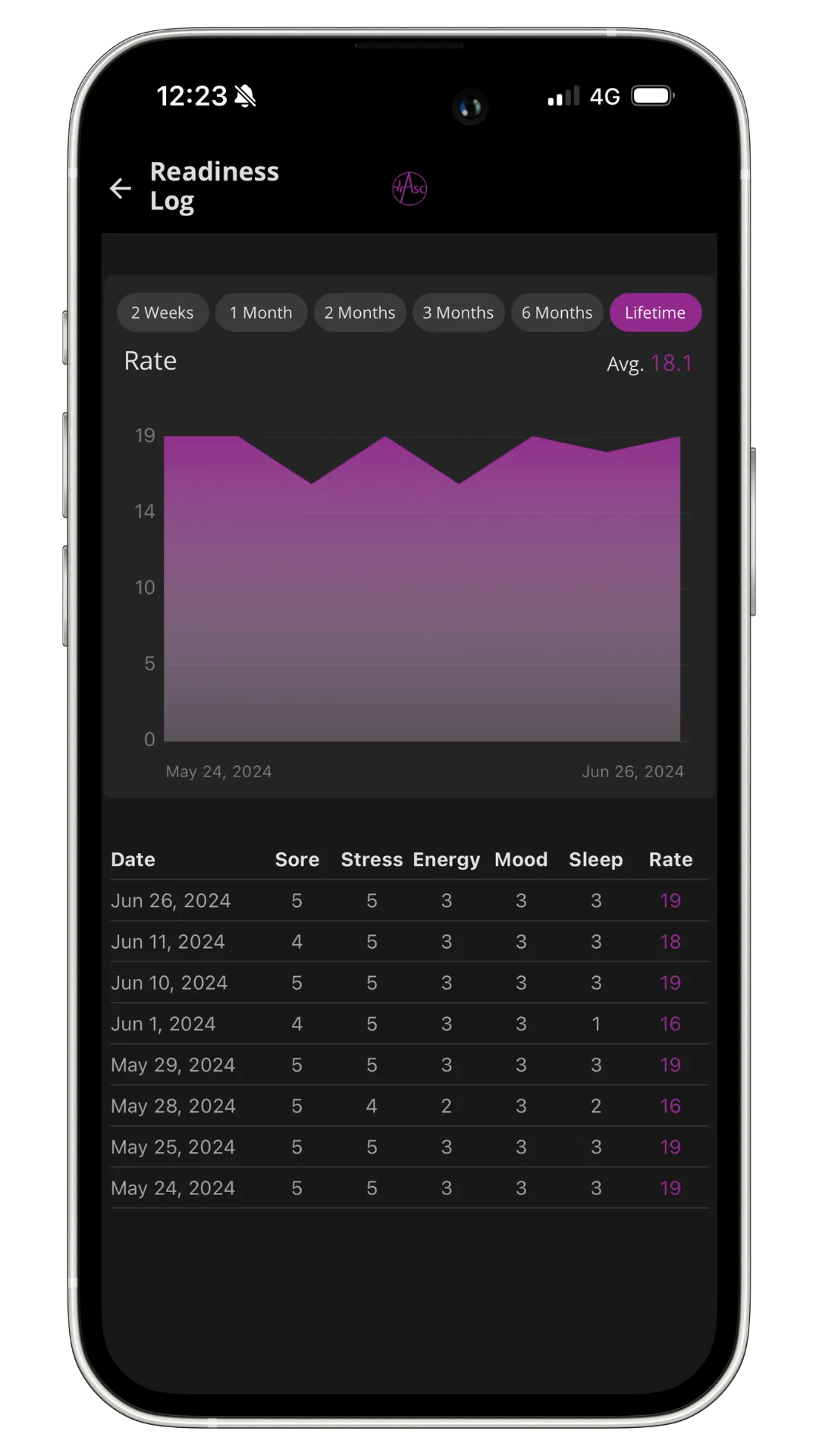819x1456 pixels.
Task: Tap the 6 Months chip
Action: tap(557, 312)
